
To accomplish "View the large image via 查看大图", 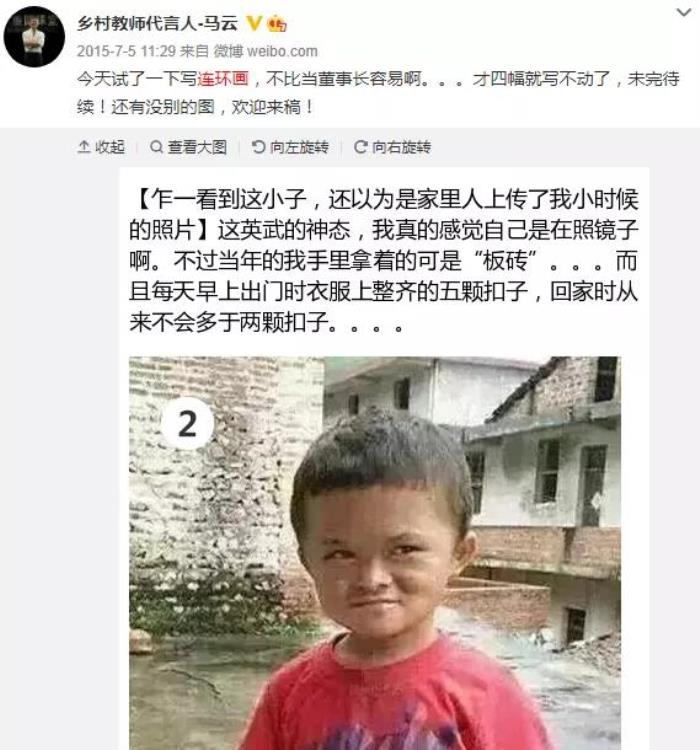I will (x=189, y=147).
